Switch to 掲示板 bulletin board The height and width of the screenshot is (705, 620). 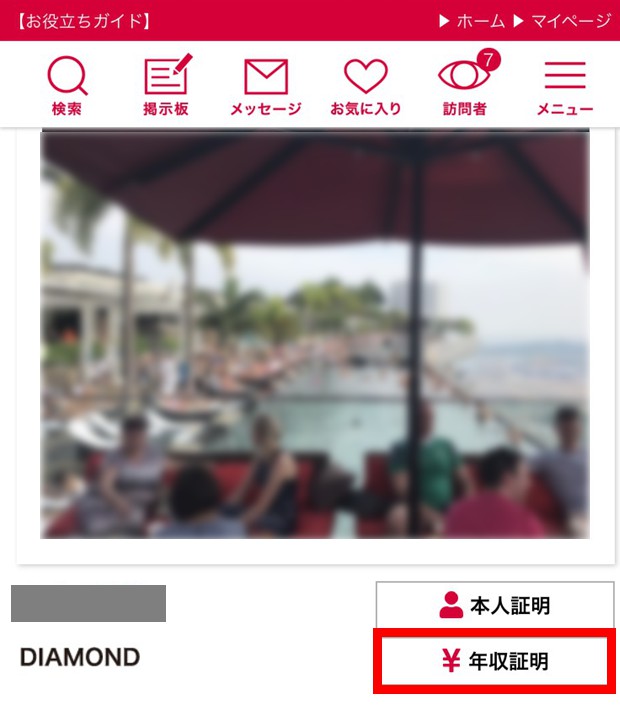pyautogui.click(x=166, y=86)
